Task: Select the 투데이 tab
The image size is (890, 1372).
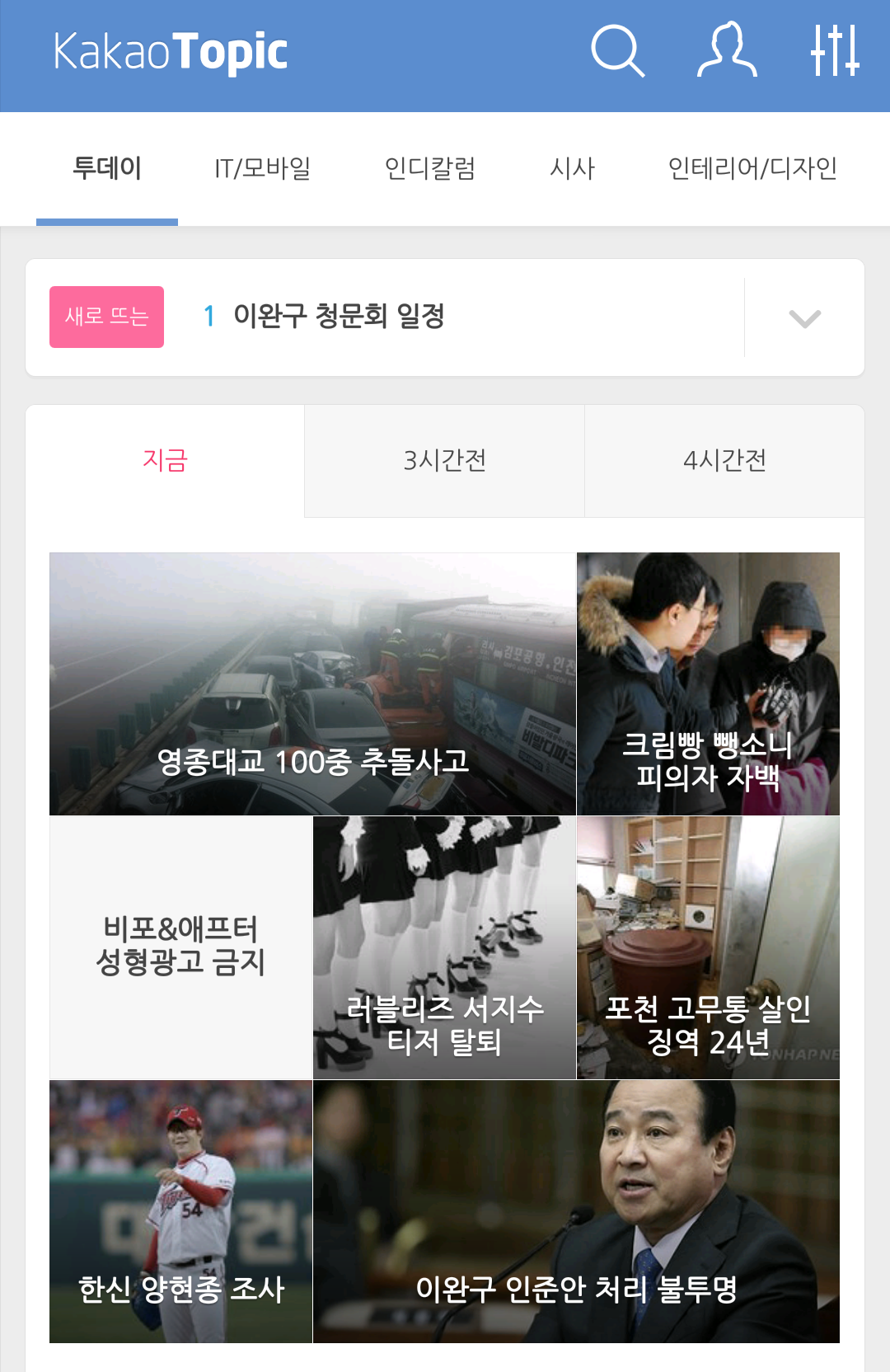Action: pos(107,168)
